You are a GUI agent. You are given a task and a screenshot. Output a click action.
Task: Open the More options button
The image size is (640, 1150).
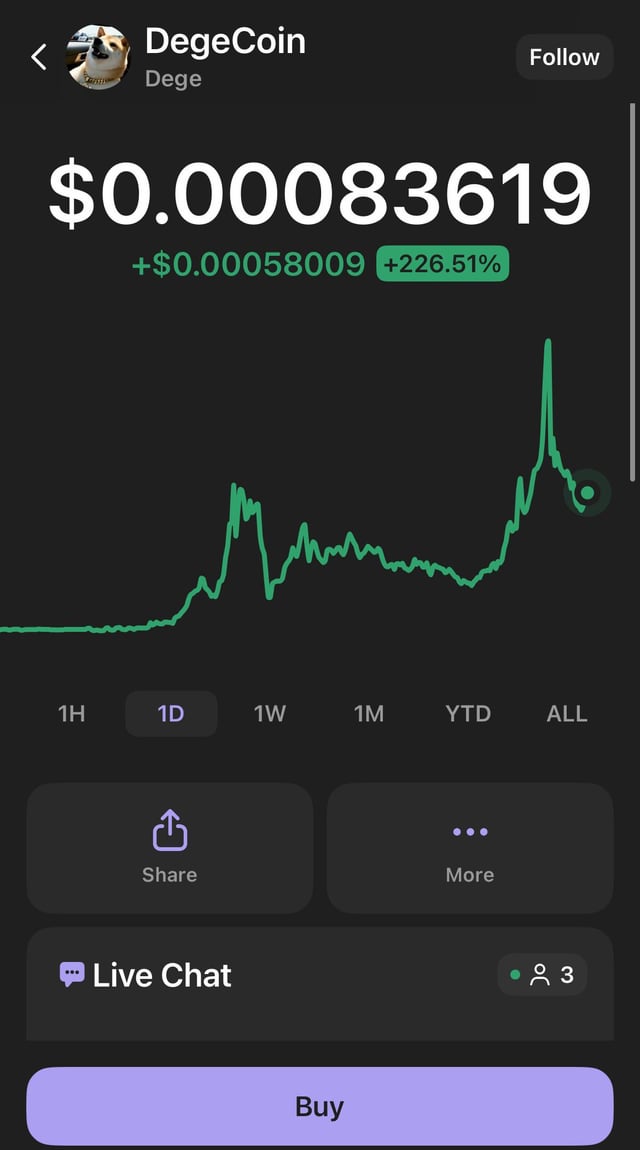pyautogui.click(x=470, y=847)
